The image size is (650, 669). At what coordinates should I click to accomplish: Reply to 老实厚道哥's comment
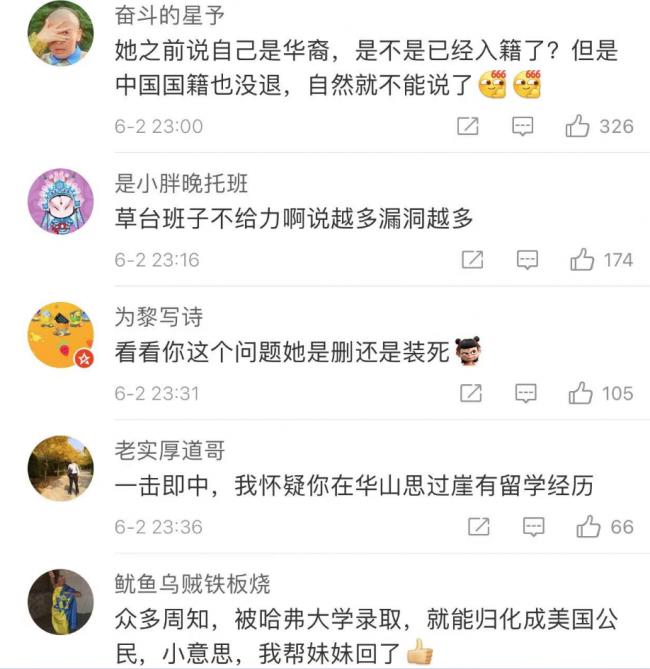pyautogui.click(x=535, y=526)
